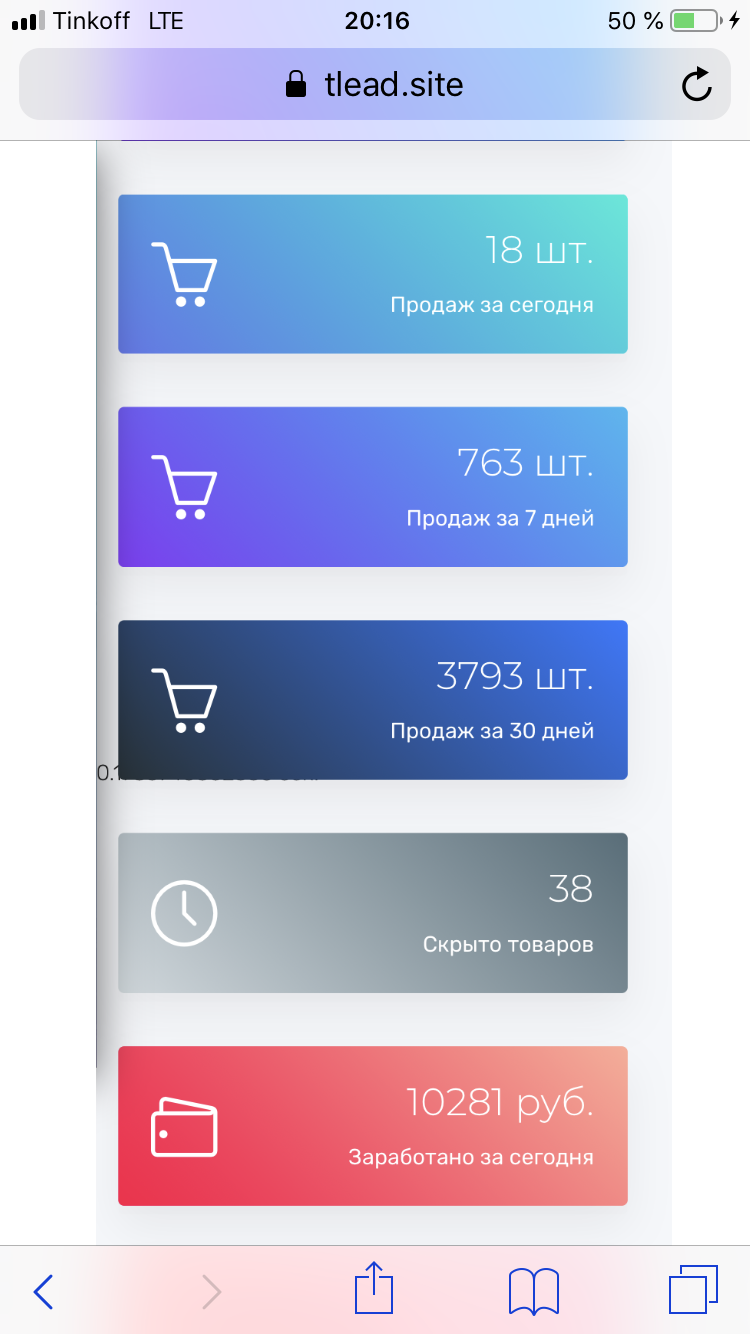This screenshot has width=750, height=1334.
Task: Reload the tlead.site page
Action: 696,85
